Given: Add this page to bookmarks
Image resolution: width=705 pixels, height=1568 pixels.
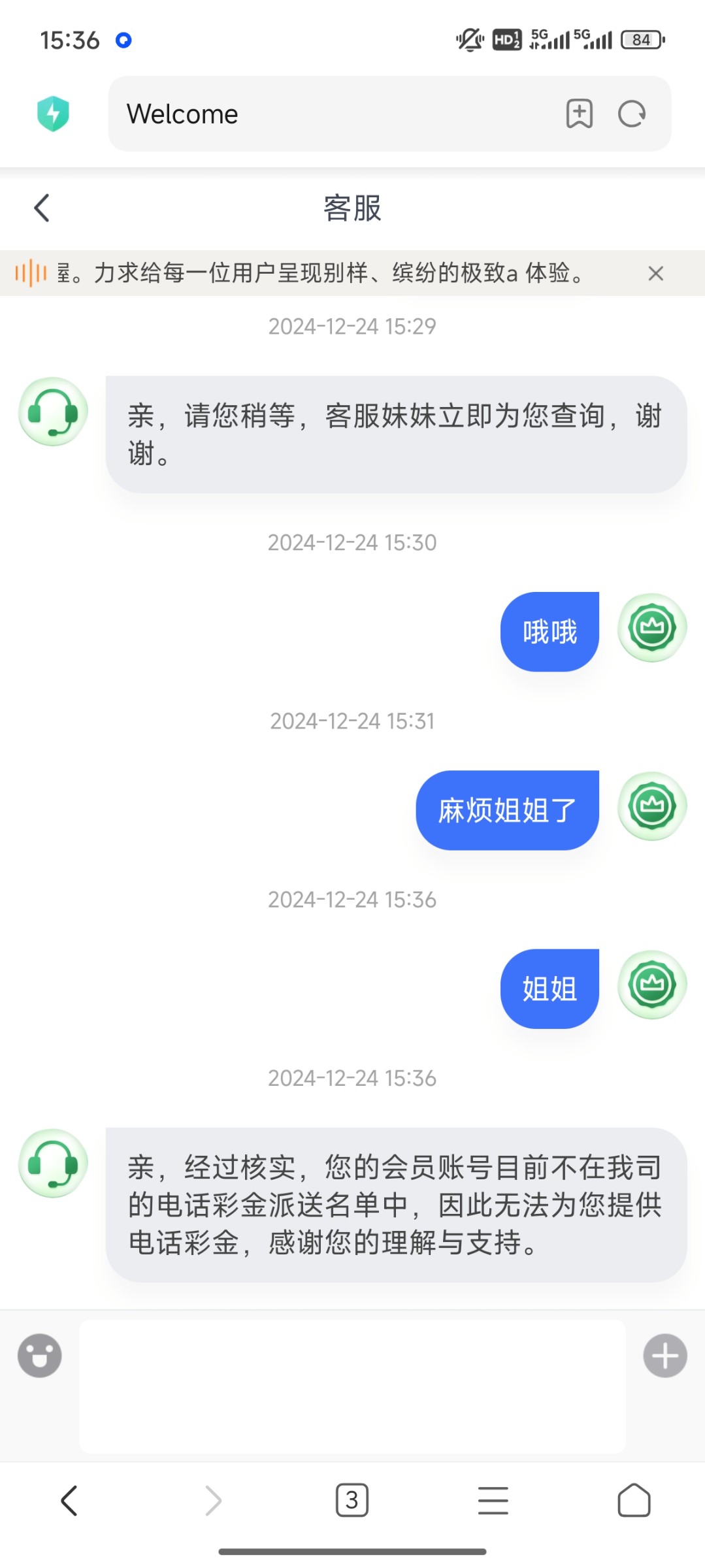Looking at the screenshot, I should tap(580, 114).
